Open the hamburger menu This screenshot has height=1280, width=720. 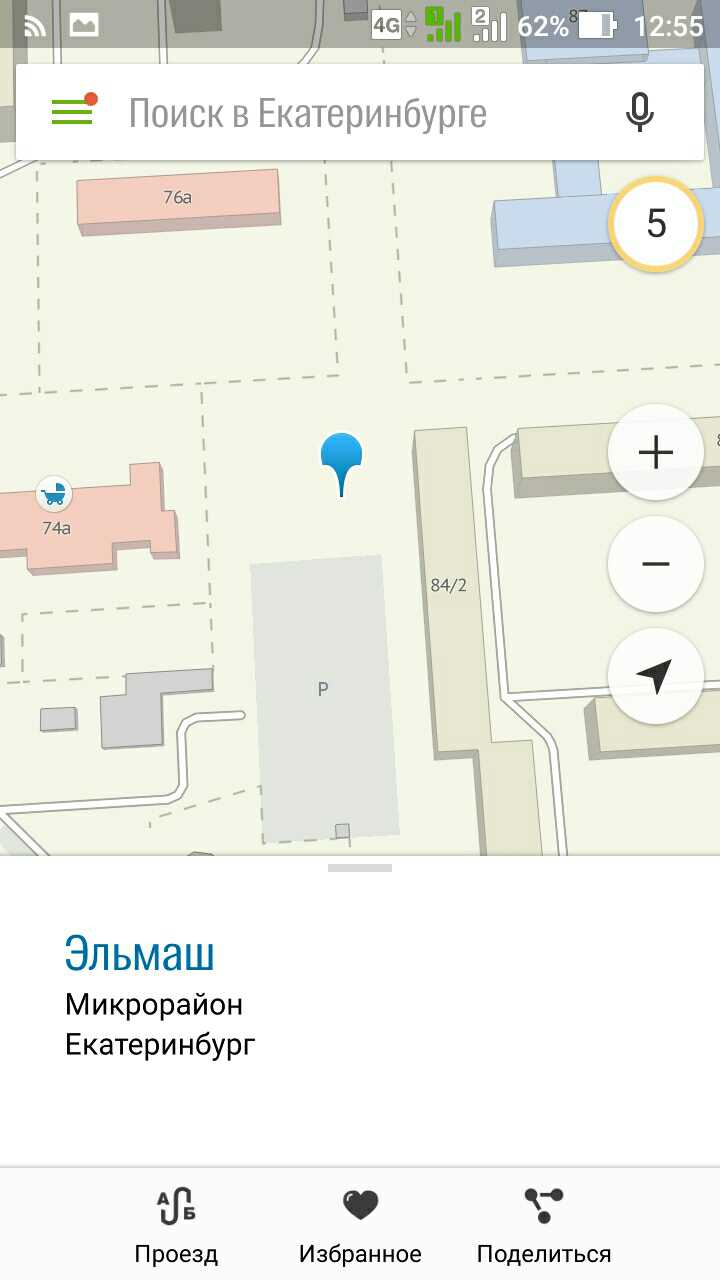pos(72,112)
